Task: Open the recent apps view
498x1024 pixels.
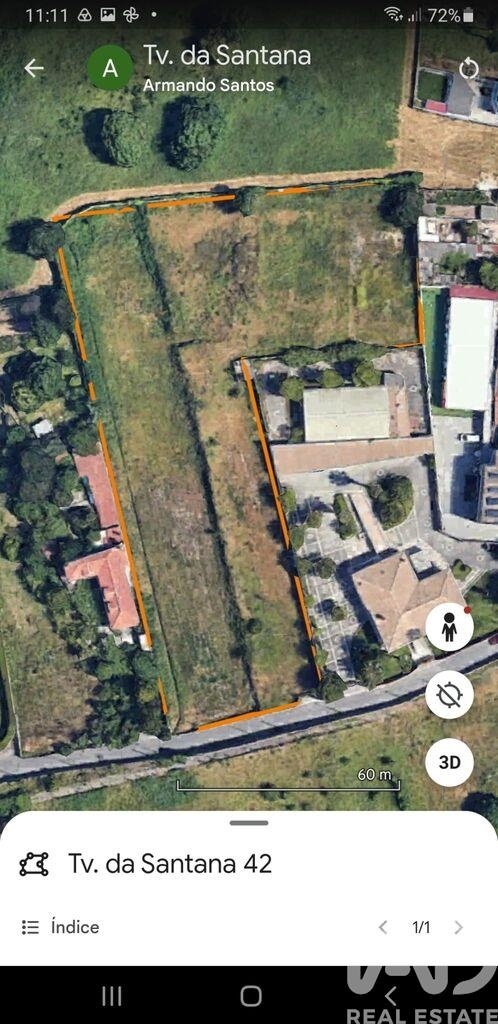Action: click(x=112, y=996)
